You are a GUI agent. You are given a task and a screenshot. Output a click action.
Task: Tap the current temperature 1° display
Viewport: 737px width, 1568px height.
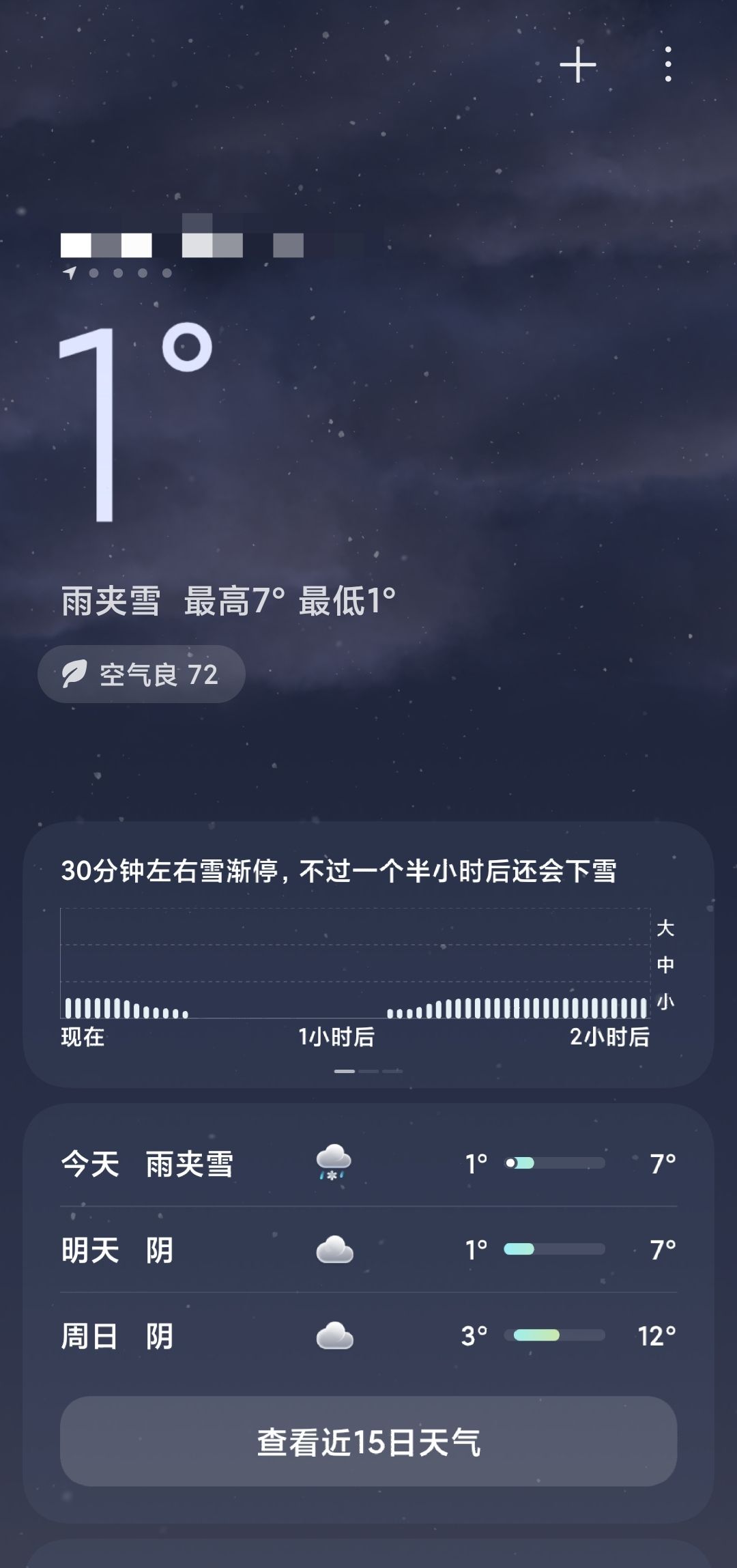(135, 422)
